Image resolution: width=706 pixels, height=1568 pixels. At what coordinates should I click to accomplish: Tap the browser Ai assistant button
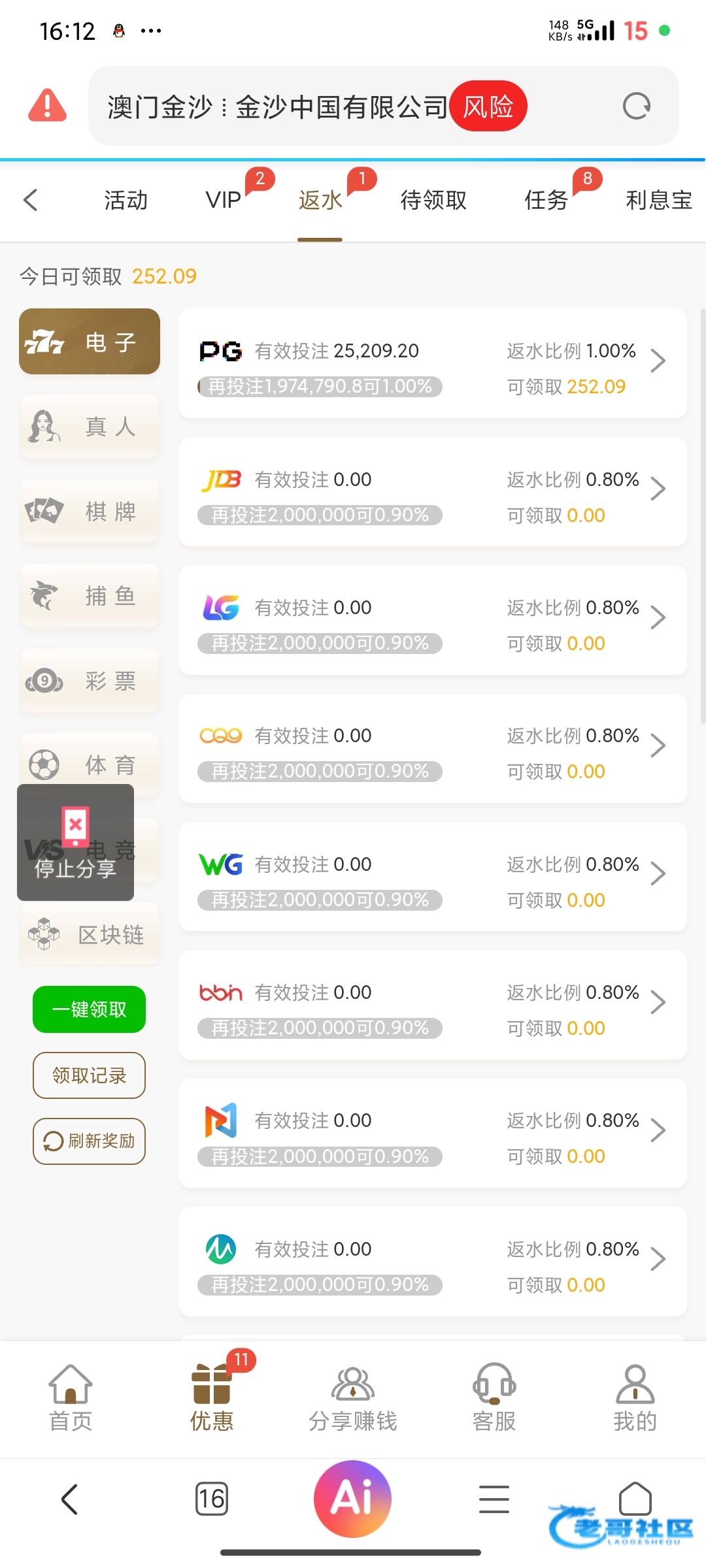coord(353,1499)
